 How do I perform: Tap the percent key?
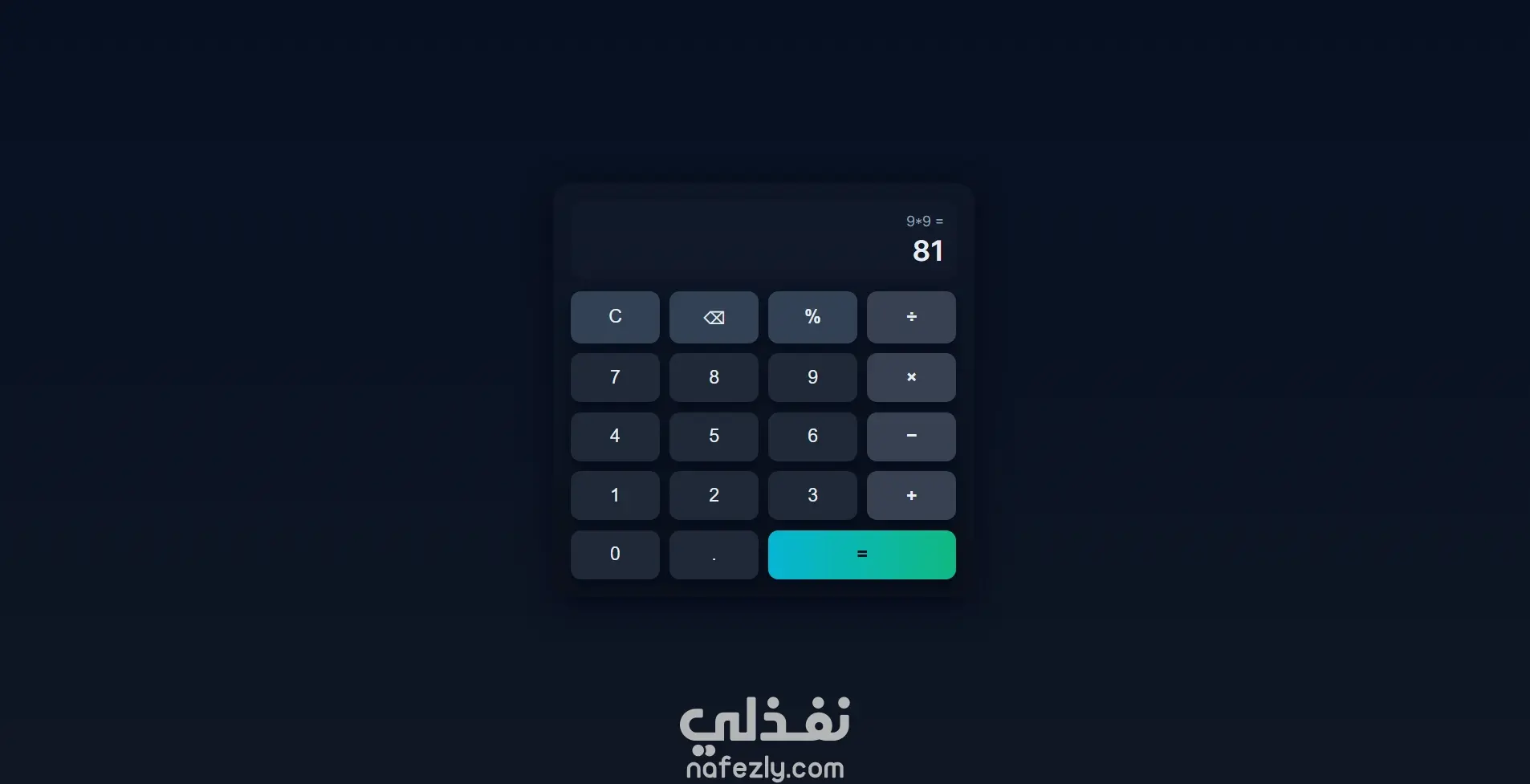(812, 317)
